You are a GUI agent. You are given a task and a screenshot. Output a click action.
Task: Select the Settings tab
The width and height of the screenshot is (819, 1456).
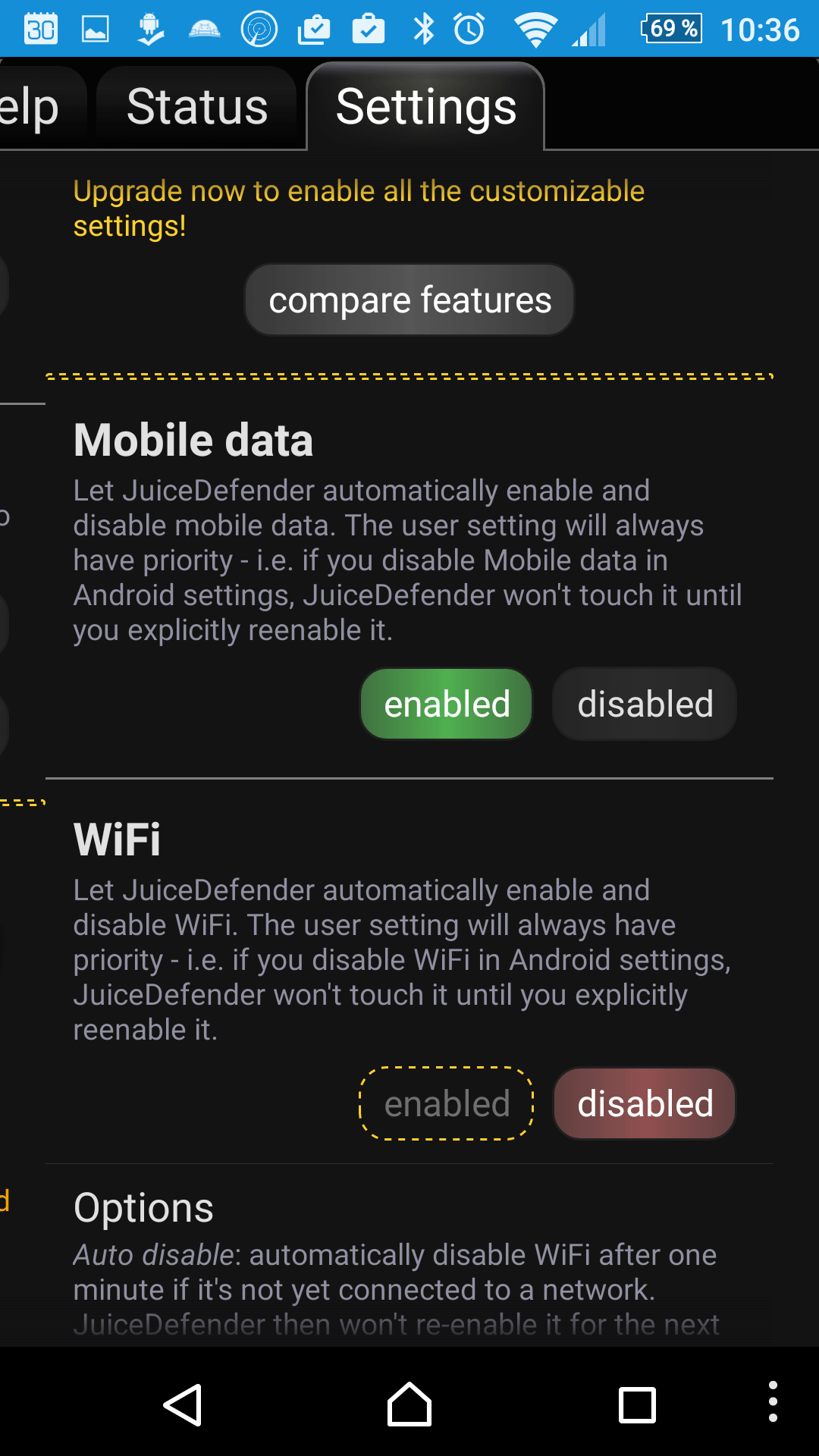[425, 107]
